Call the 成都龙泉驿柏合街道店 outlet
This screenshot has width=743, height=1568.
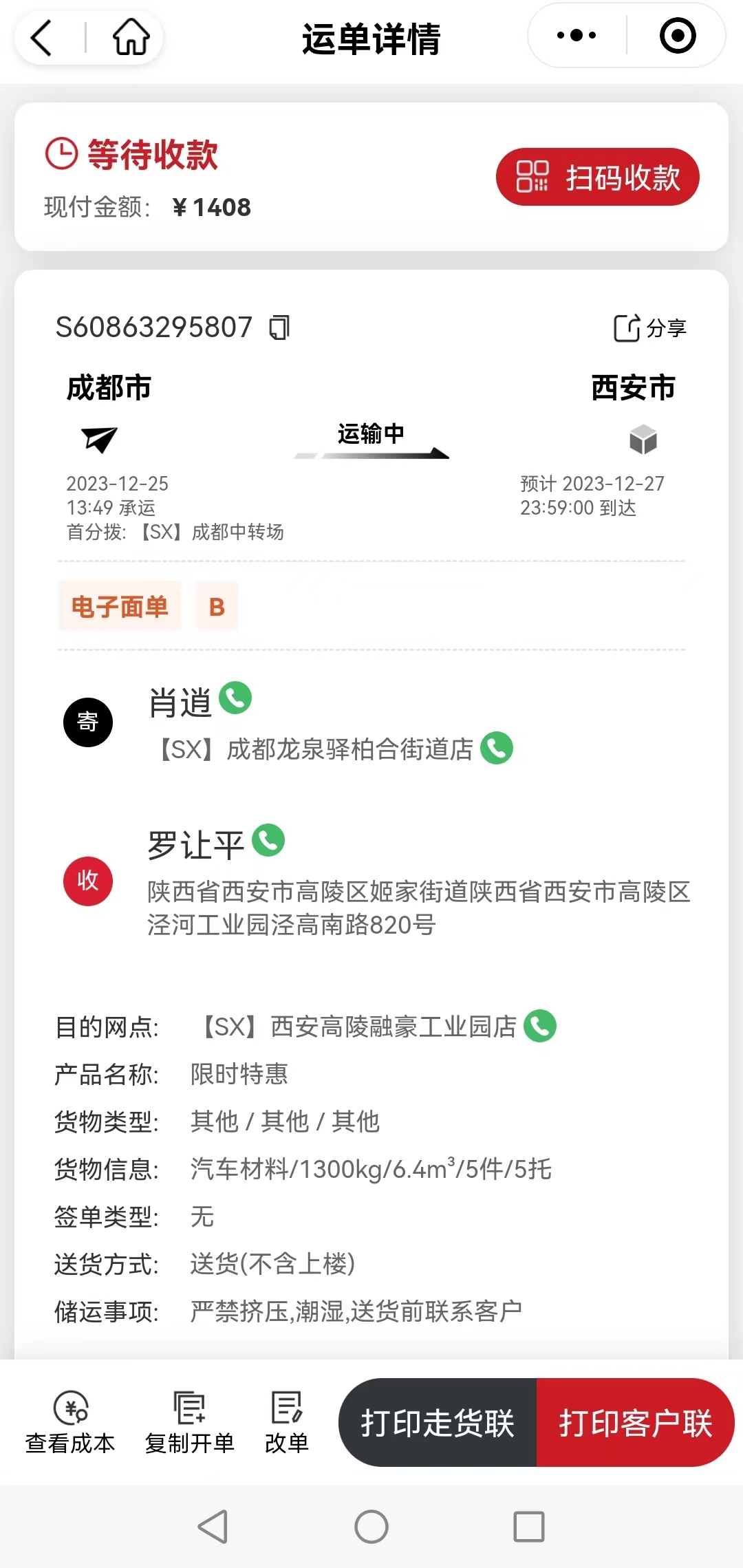497,748
